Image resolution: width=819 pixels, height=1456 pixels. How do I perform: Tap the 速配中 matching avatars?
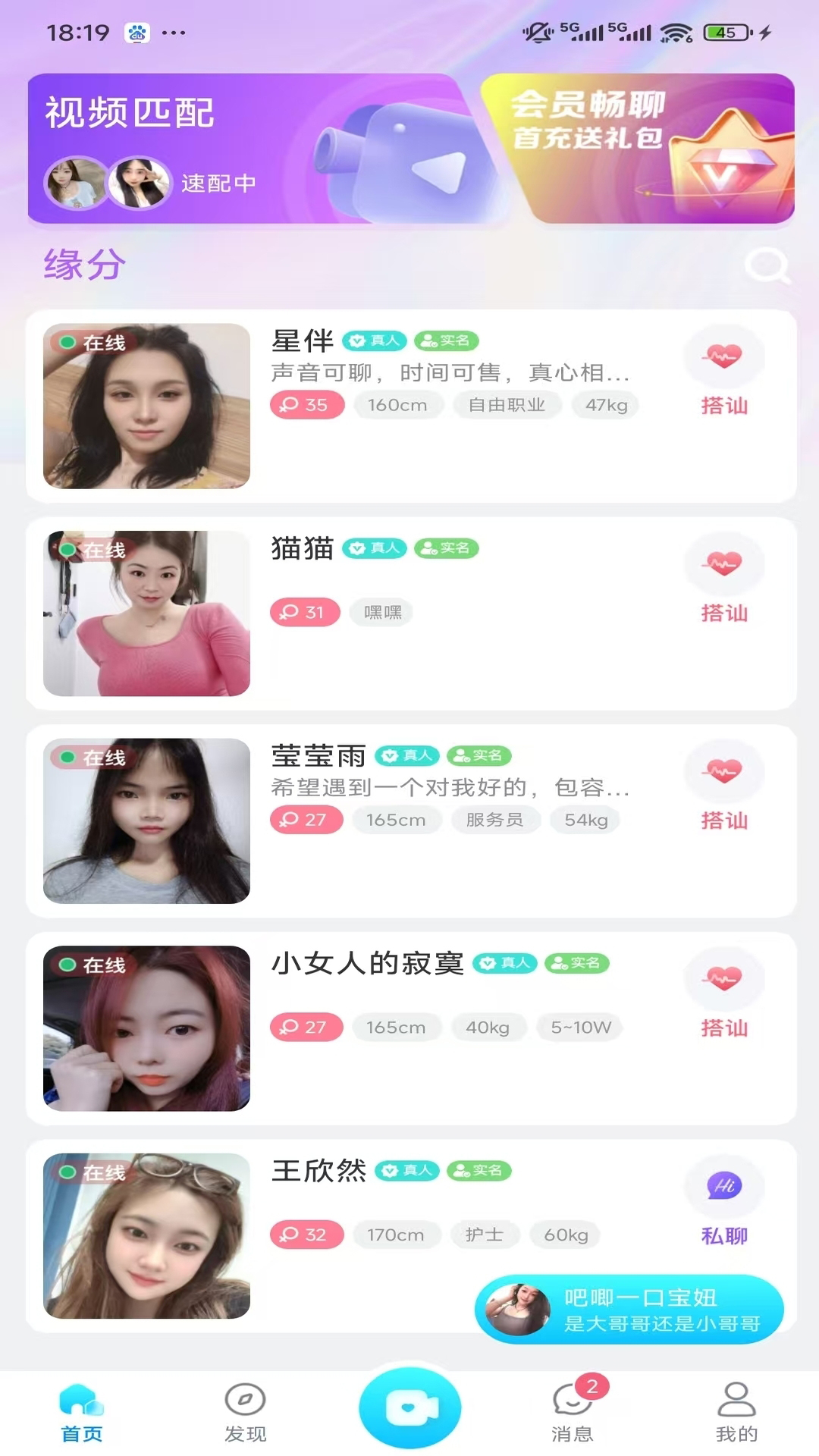point(110,182)
